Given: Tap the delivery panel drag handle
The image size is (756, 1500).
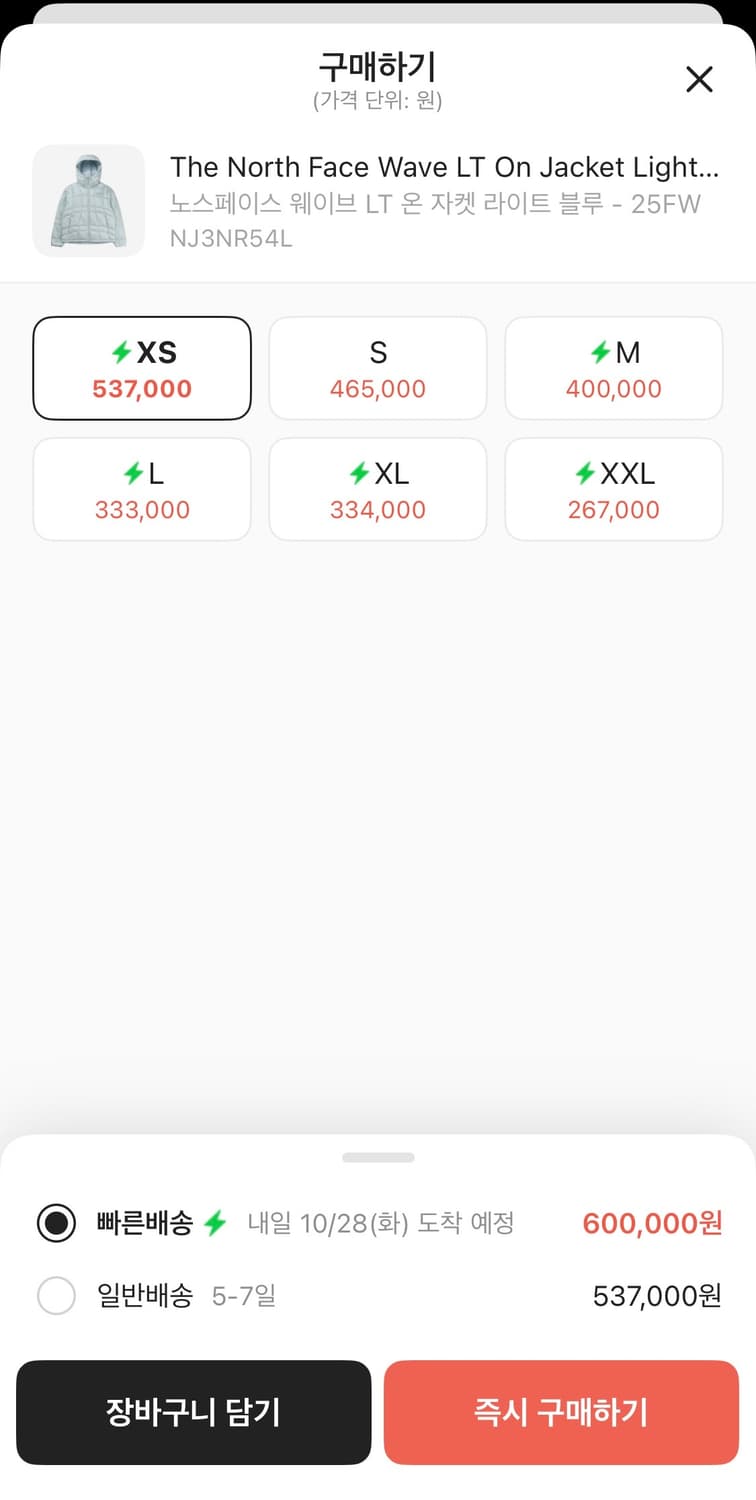Looking at the screenshot, I should pyautogui.click(x=378, y=1158).
